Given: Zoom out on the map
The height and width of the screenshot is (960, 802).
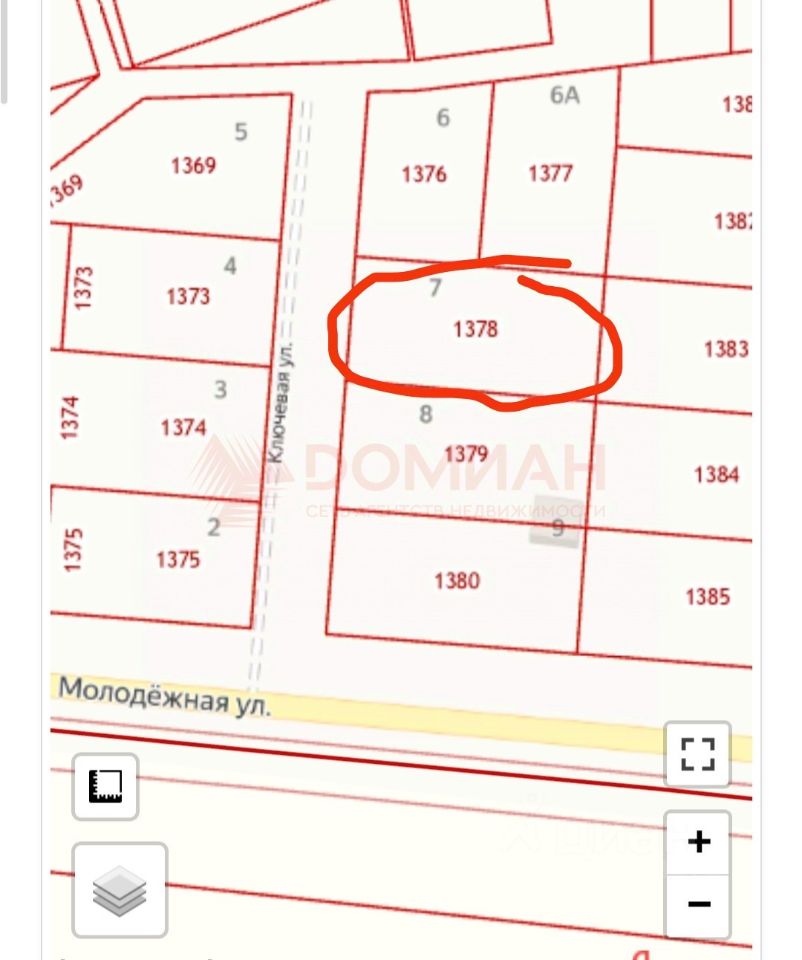Looking at the screenshot, I should tap(698, 904).
